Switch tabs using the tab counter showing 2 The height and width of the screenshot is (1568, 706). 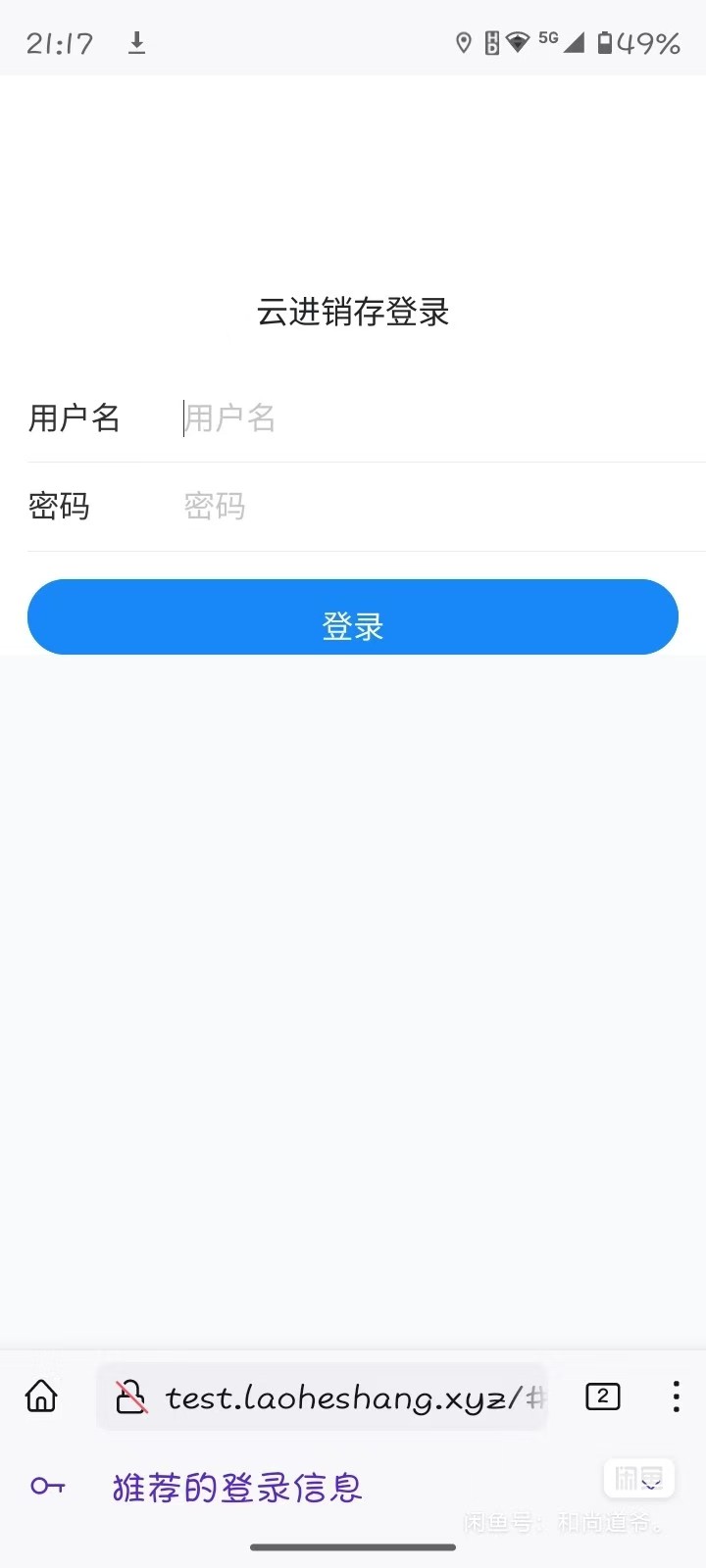(602, 1396)
